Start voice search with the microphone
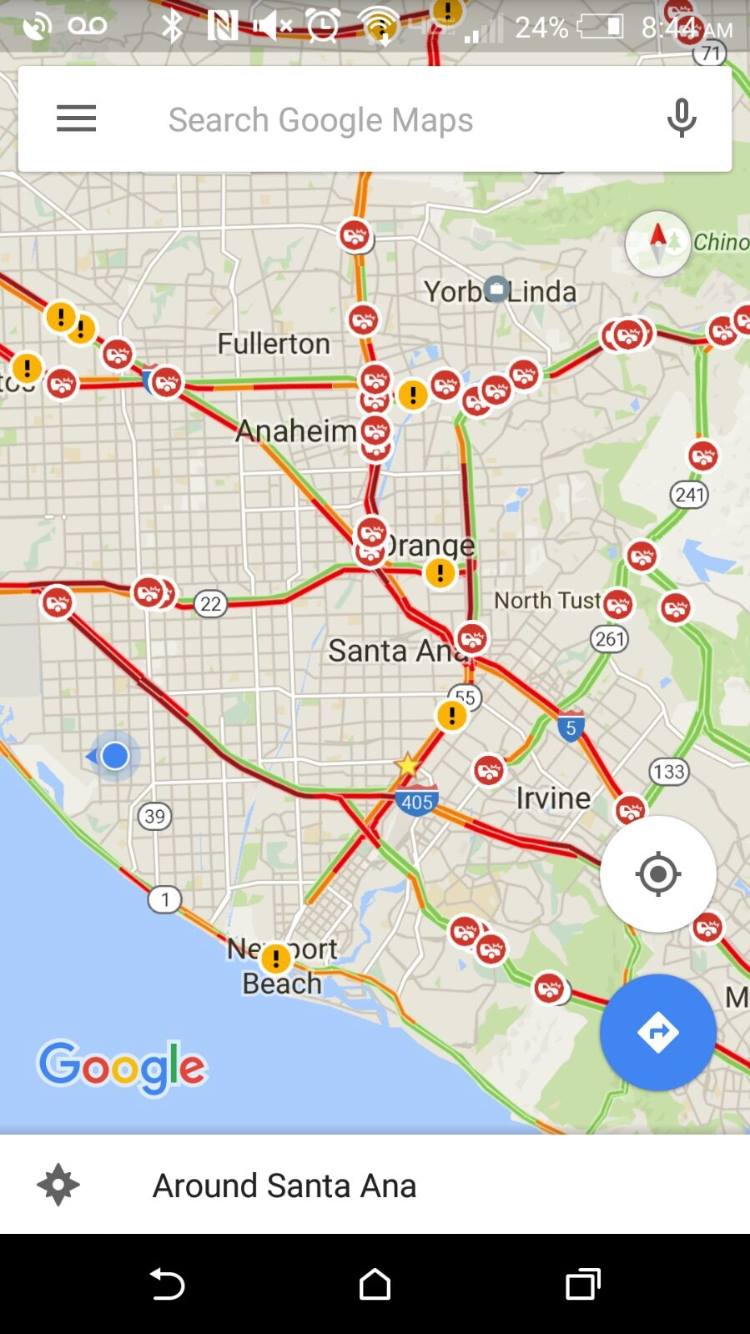The height and width of the screenshot is (1334, 750). point(682,119)
